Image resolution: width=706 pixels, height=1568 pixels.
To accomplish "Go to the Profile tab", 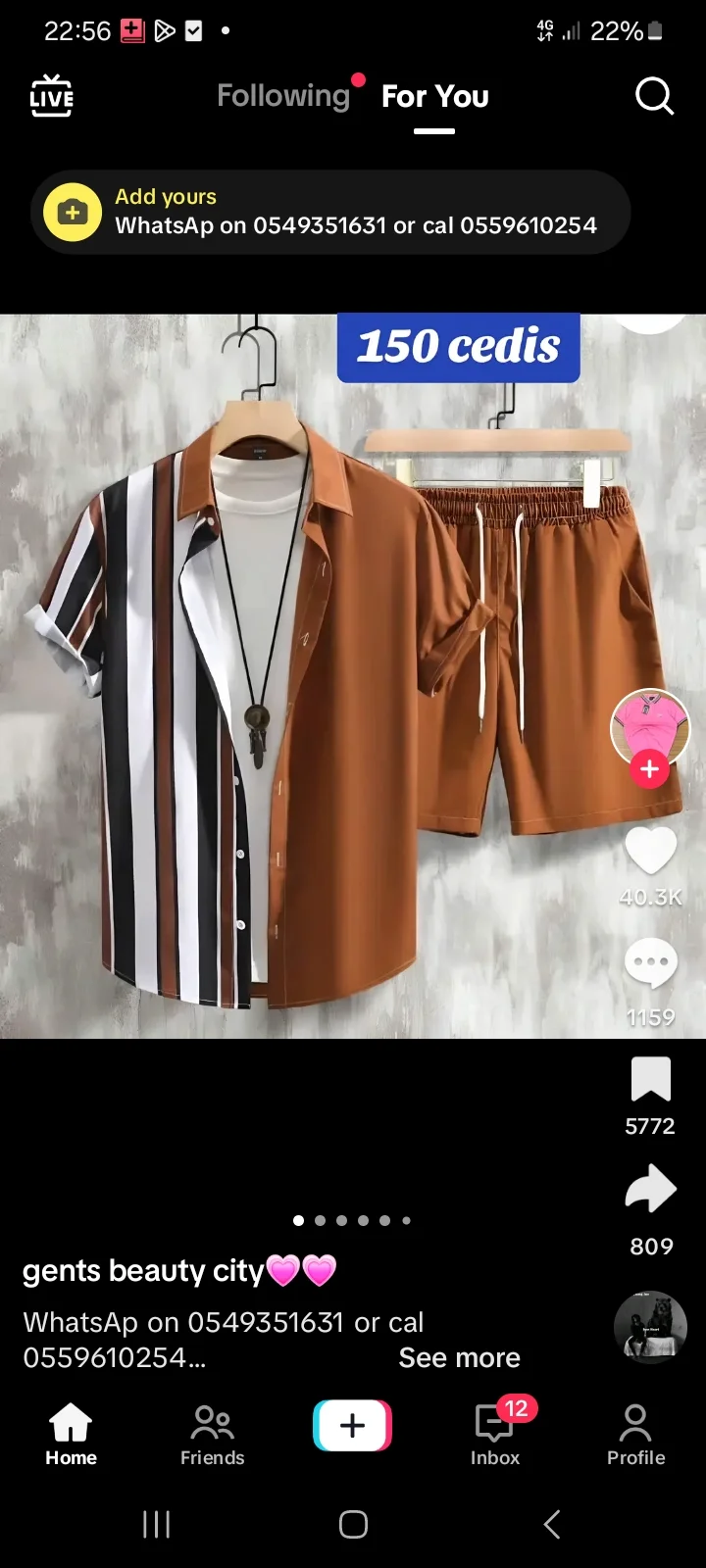I will click(635, 1434).
